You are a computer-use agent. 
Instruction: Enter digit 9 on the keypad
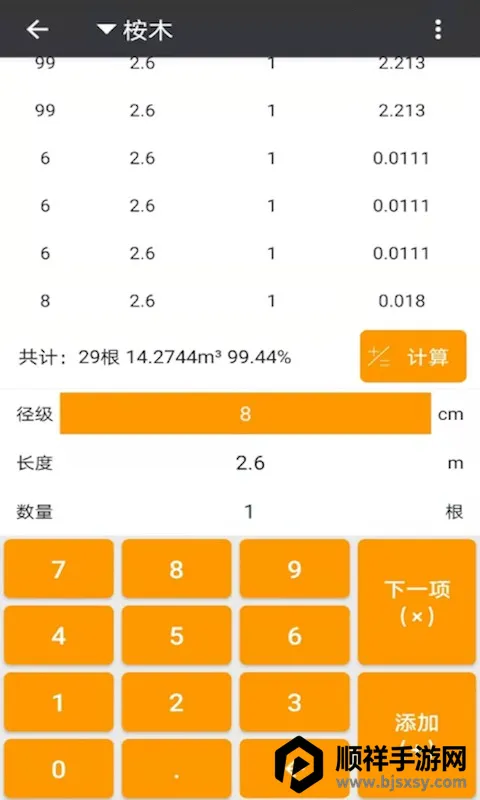click(294, 568)
